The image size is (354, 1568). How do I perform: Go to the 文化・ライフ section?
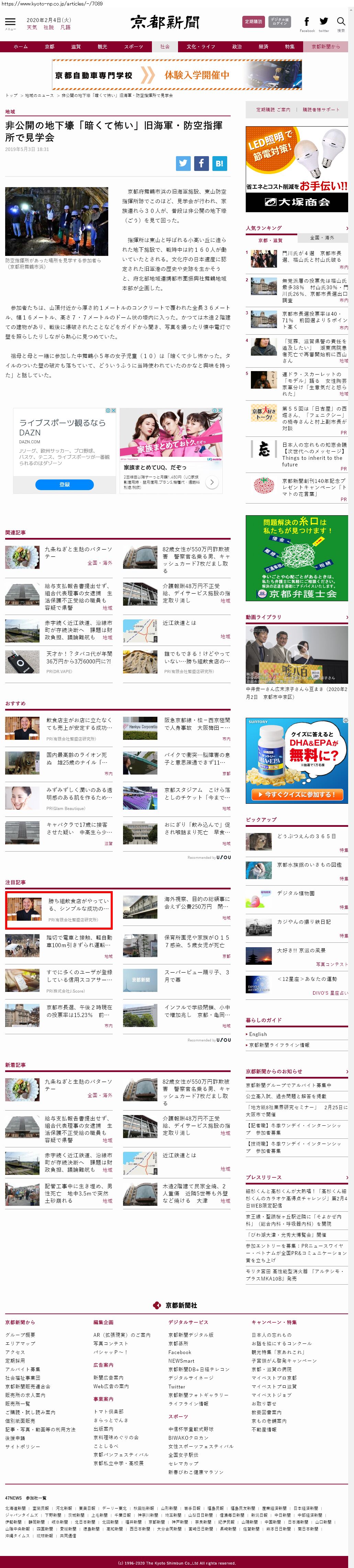pyautogui.click(x=201, y=47)
